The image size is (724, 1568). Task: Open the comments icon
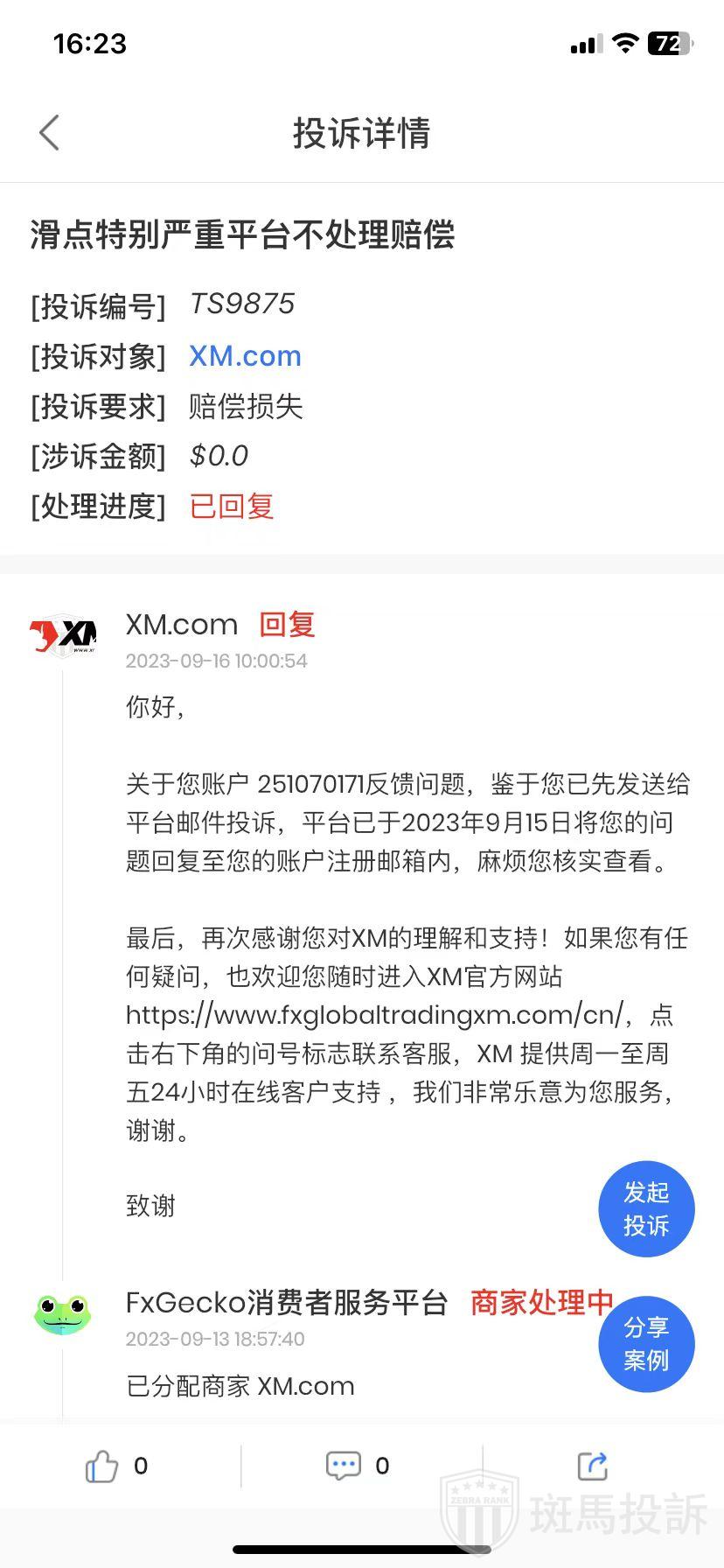(x=343, y=1466)
